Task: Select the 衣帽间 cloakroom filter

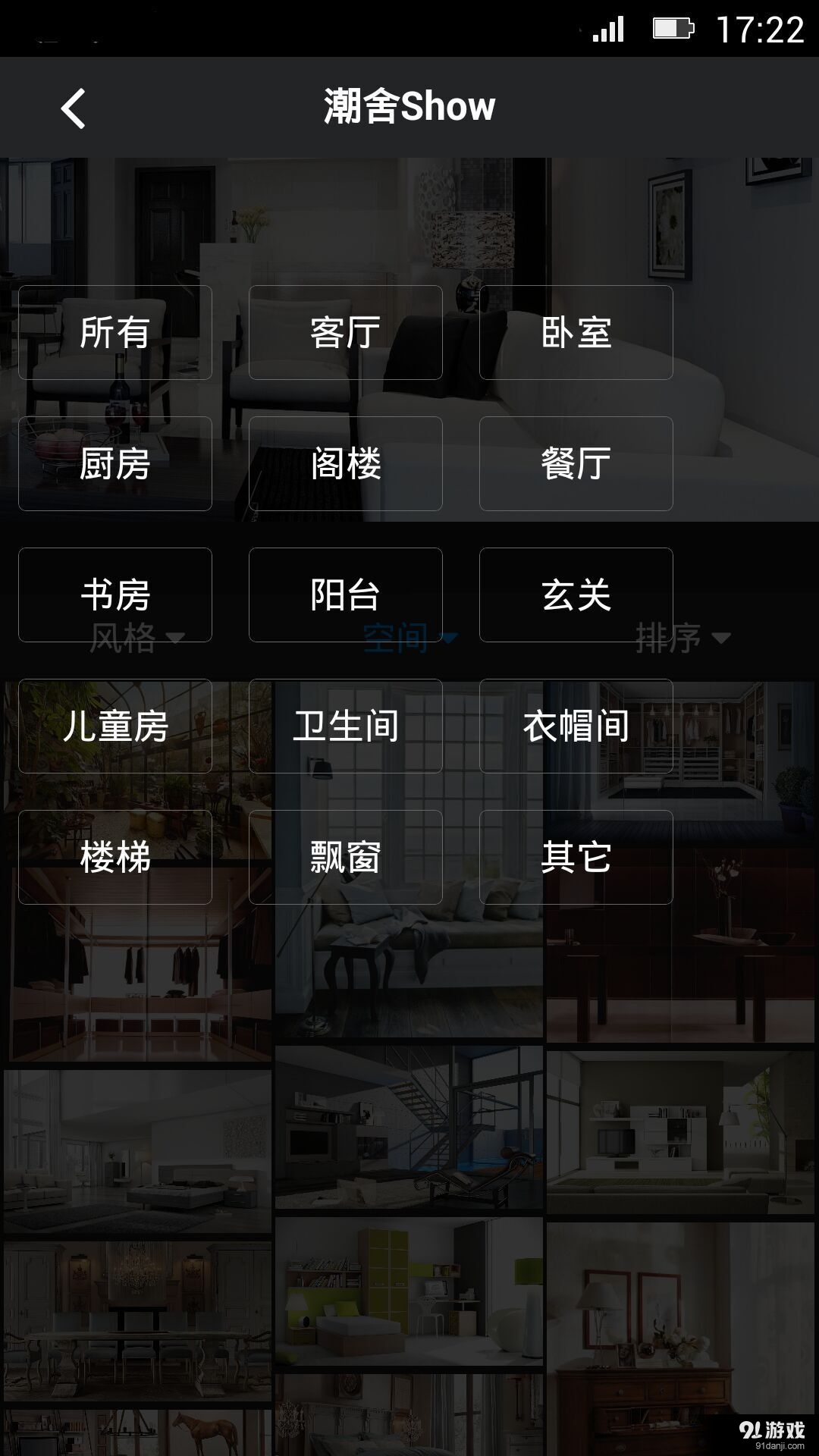Action: click(x=576, y=726)
